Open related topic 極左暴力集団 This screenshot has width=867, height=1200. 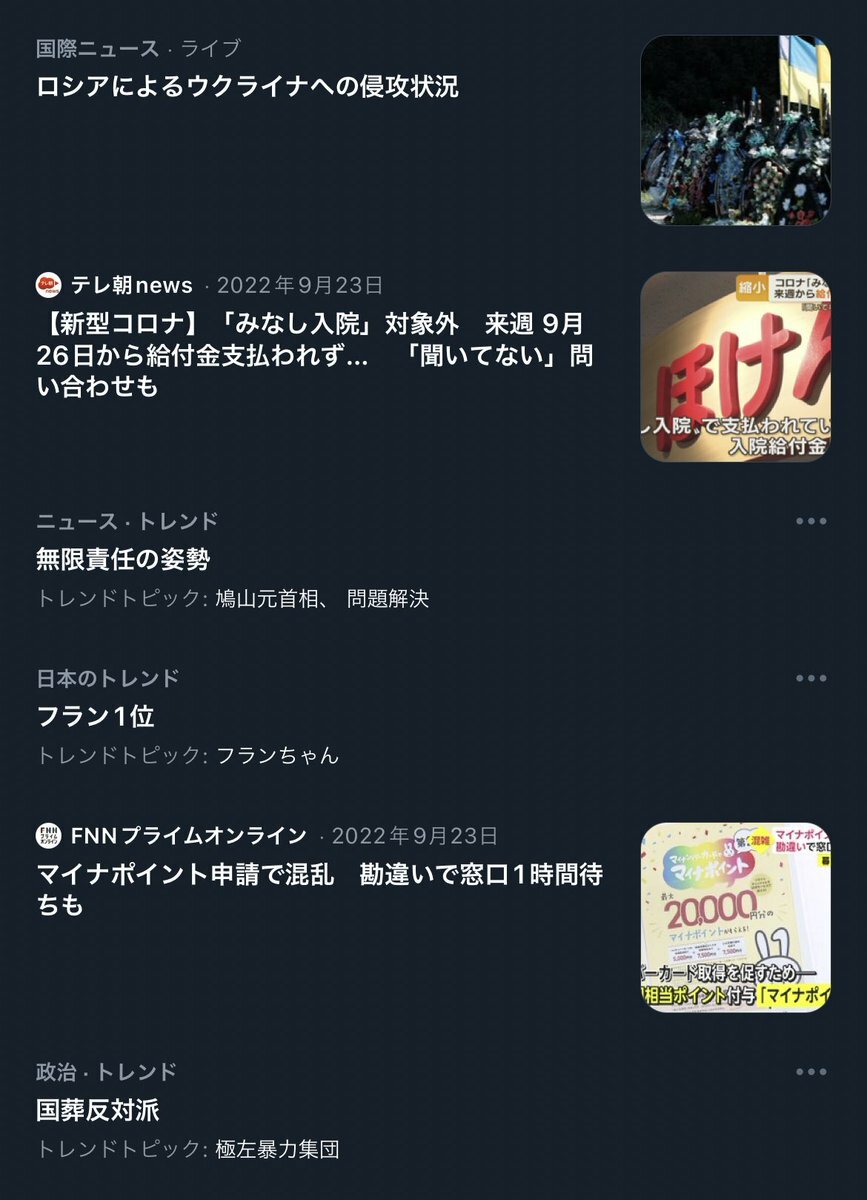(277, 1149)
